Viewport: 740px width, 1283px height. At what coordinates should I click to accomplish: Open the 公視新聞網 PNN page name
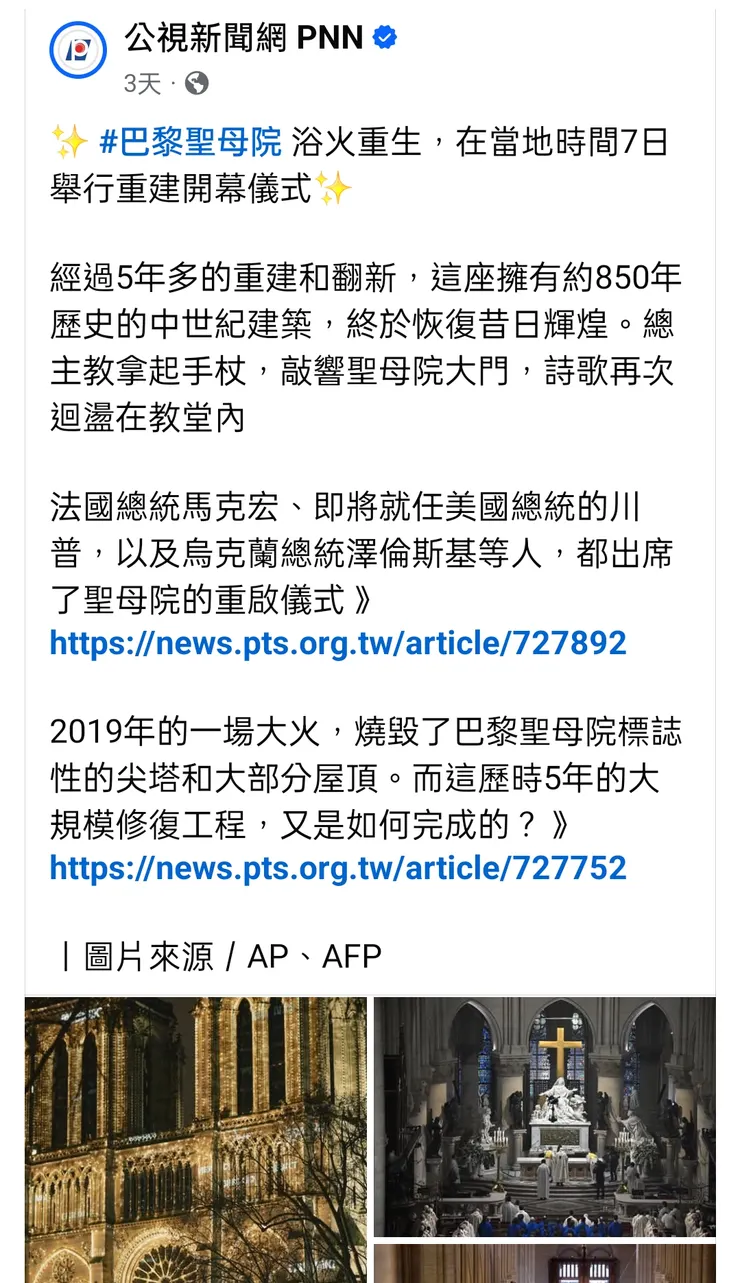243,39
